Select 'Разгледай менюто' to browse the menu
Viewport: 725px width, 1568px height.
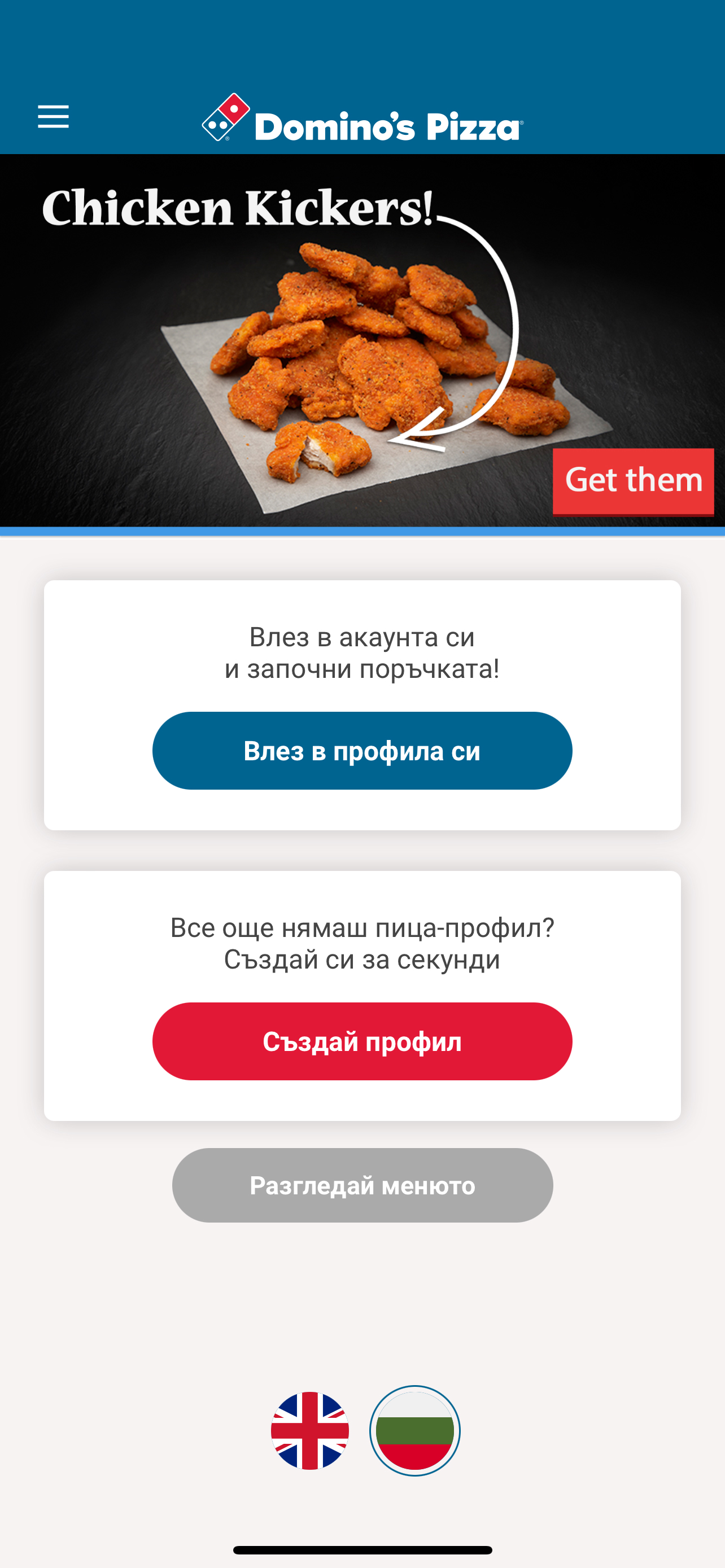[x=362, y=1185]
